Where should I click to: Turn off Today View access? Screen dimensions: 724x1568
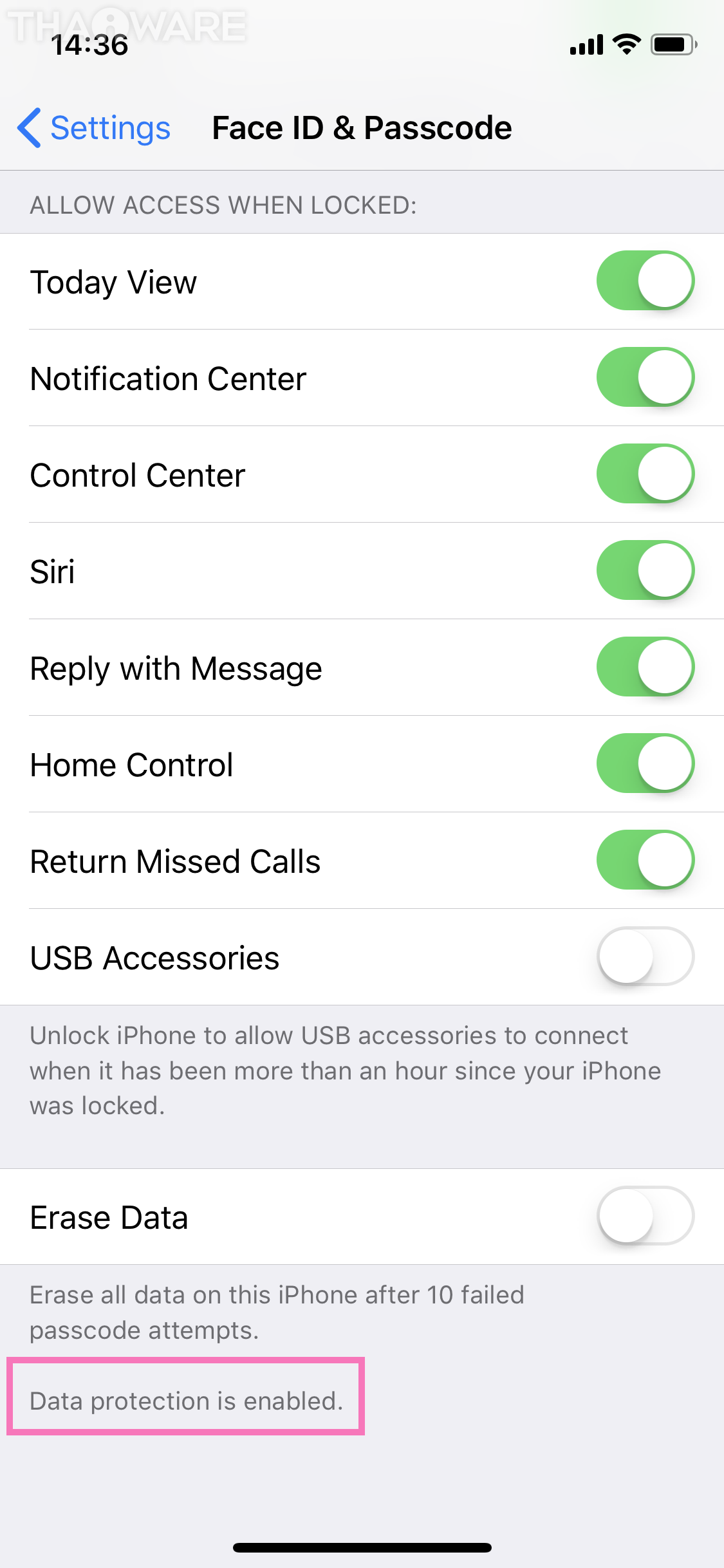click(645, 281)
